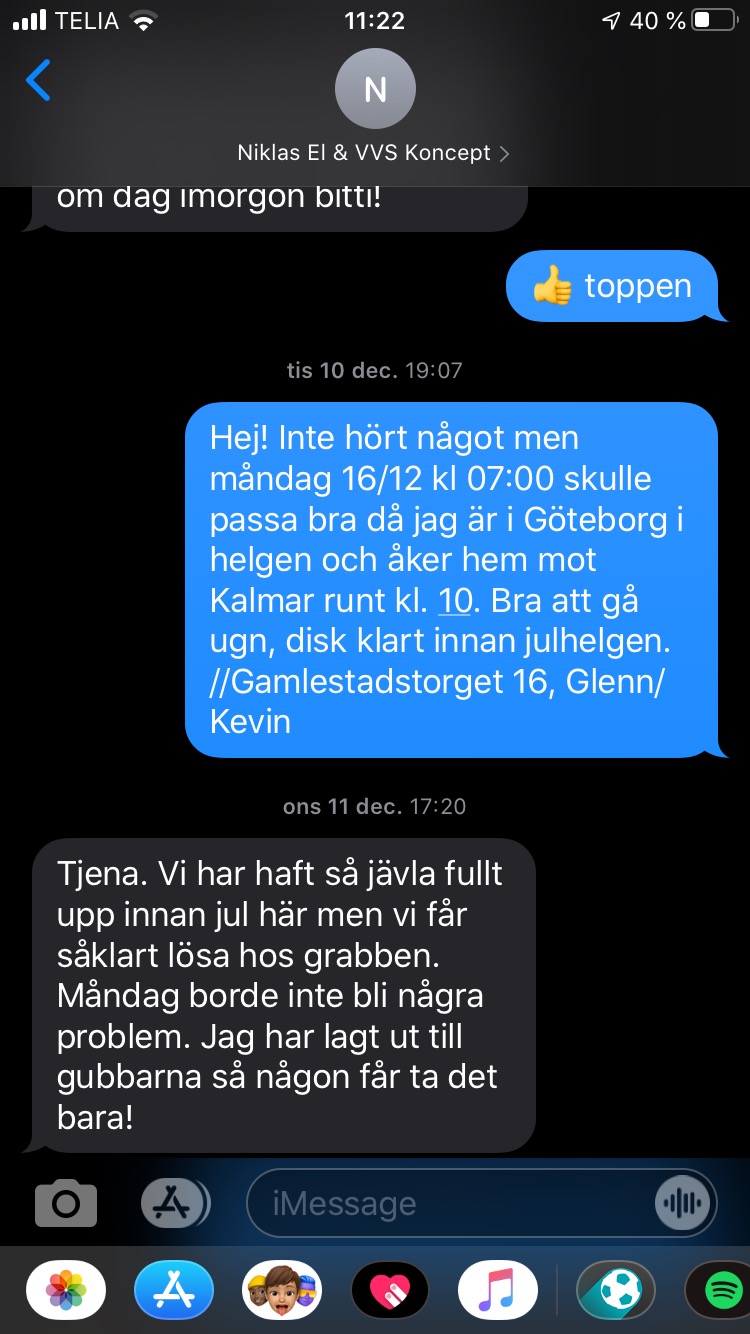
Task: Tap the underlined time 10 in the message
Action: [455, 601]
